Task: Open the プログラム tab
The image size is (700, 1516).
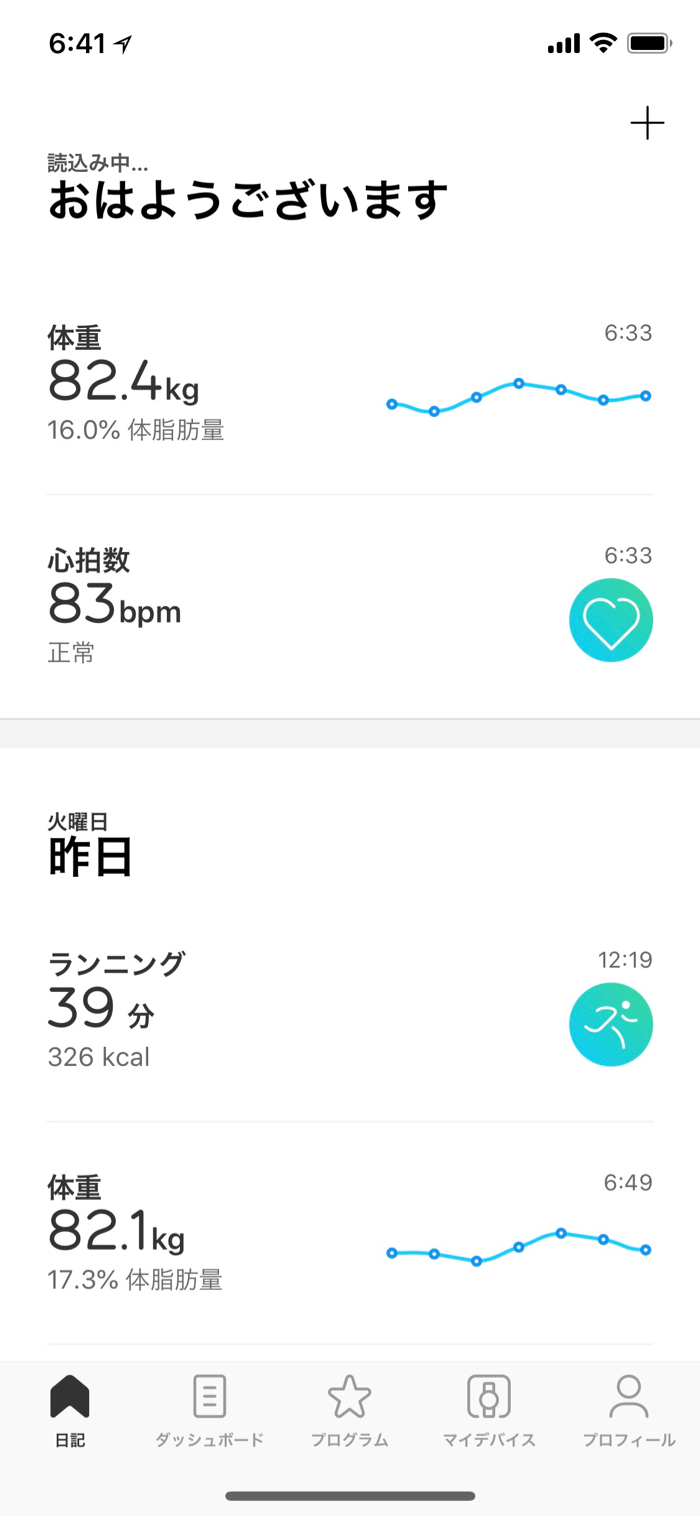Action: 349,1410
